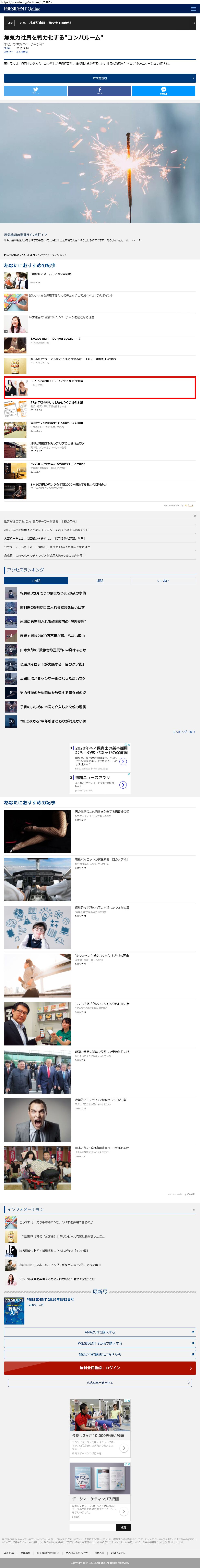Share the article on Facebook
The height and width of the screenshot is (1568, 200).
100,90
